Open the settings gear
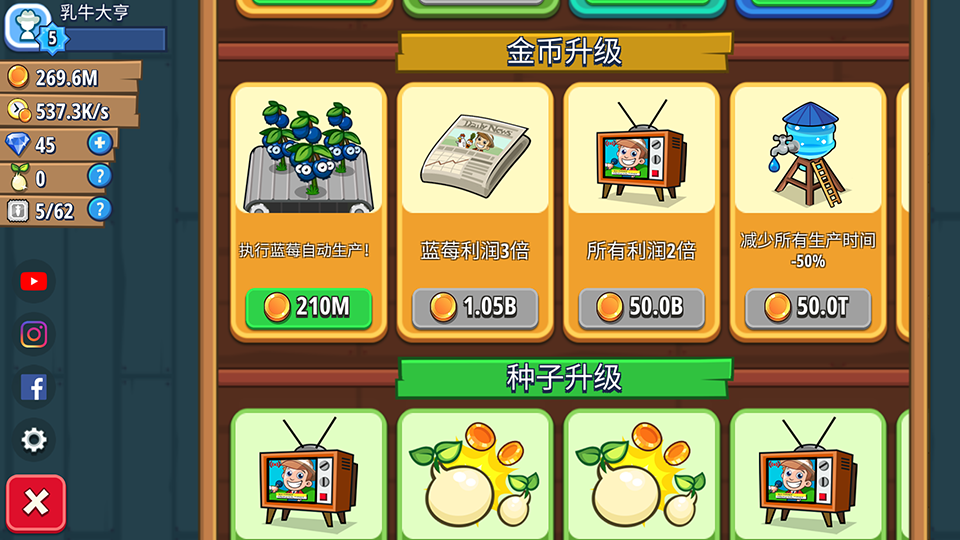This screenshot has height=540, width=960. click(x=34, y=439)
